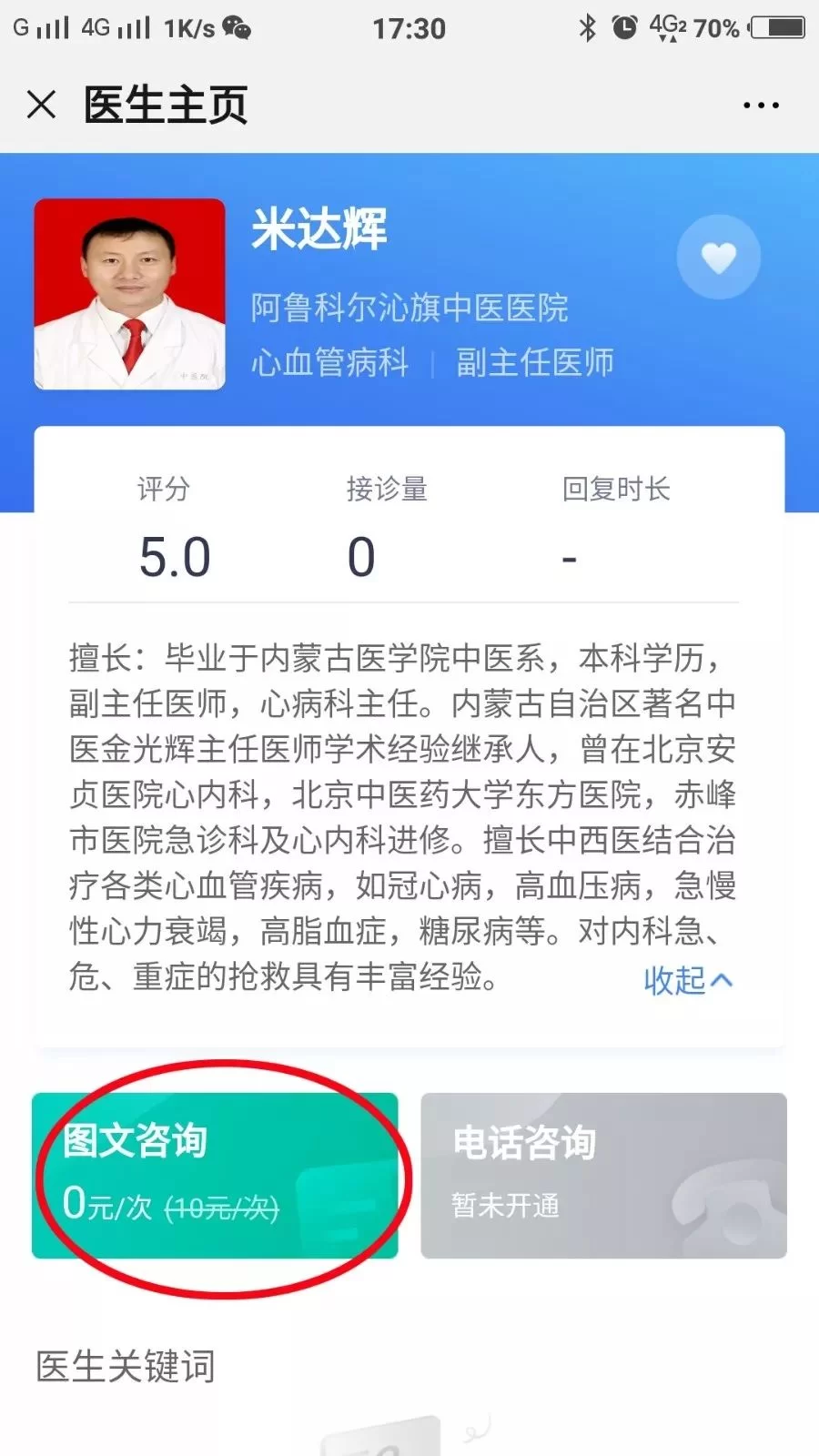Close the doctor homepage with the X
819x1456 pixels.
pos(42,105)
